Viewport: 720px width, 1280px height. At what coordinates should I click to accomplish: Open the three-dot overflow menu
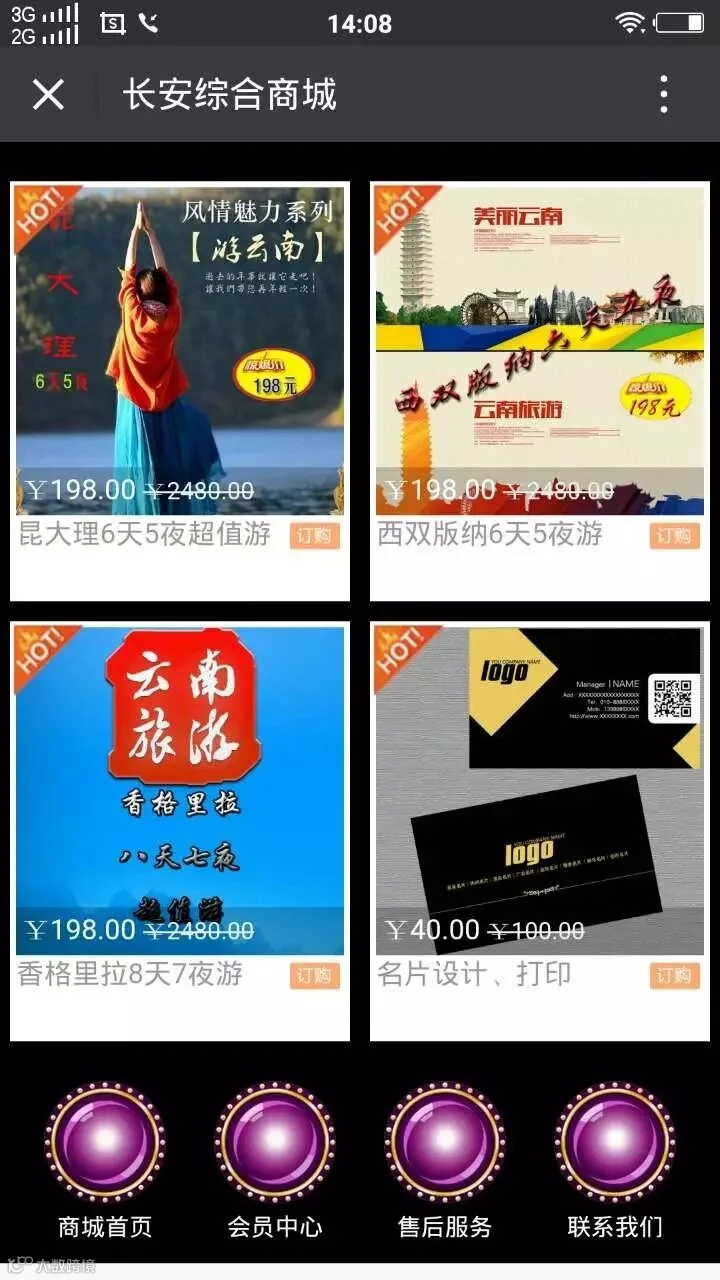point(664,95)
